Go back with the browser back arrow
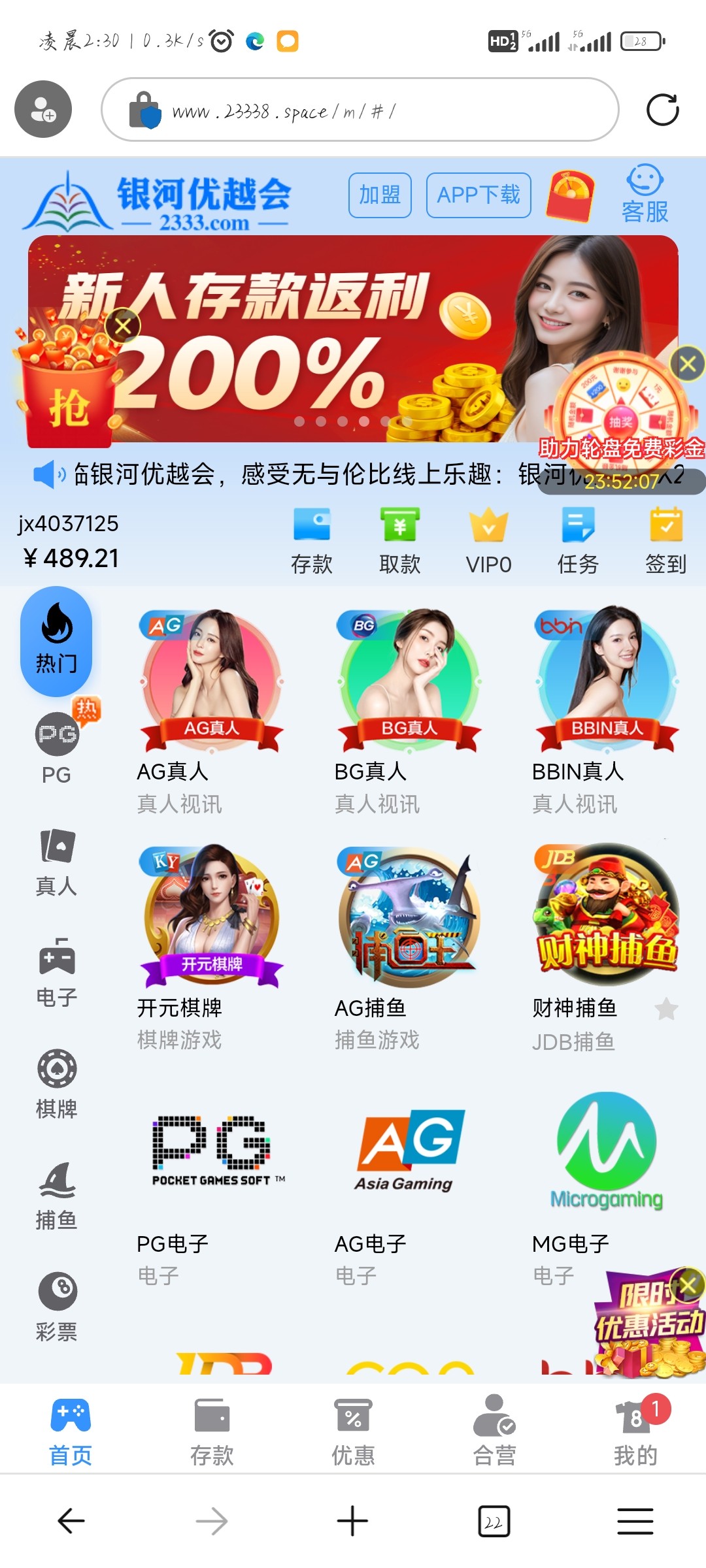 [71, 1521]
